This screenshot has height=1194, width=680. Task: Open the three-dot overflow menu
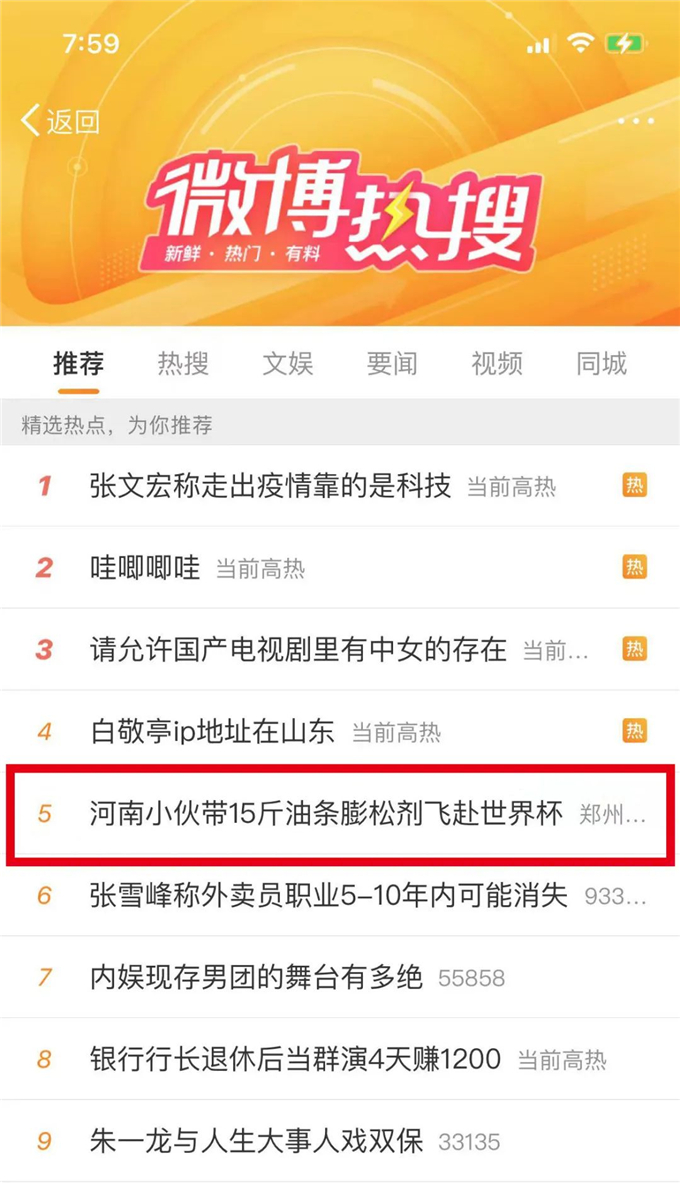(x=636, y=121)
